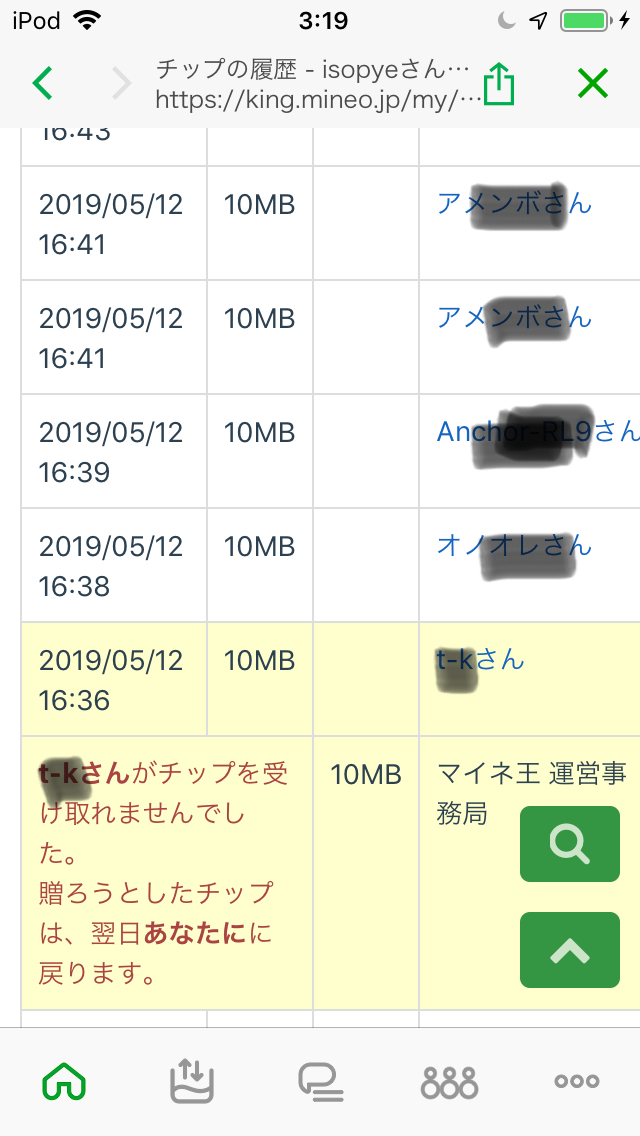The image size is (640, 1136).
Task: Open the chat bubbles tab
Action: point(320,1081)
